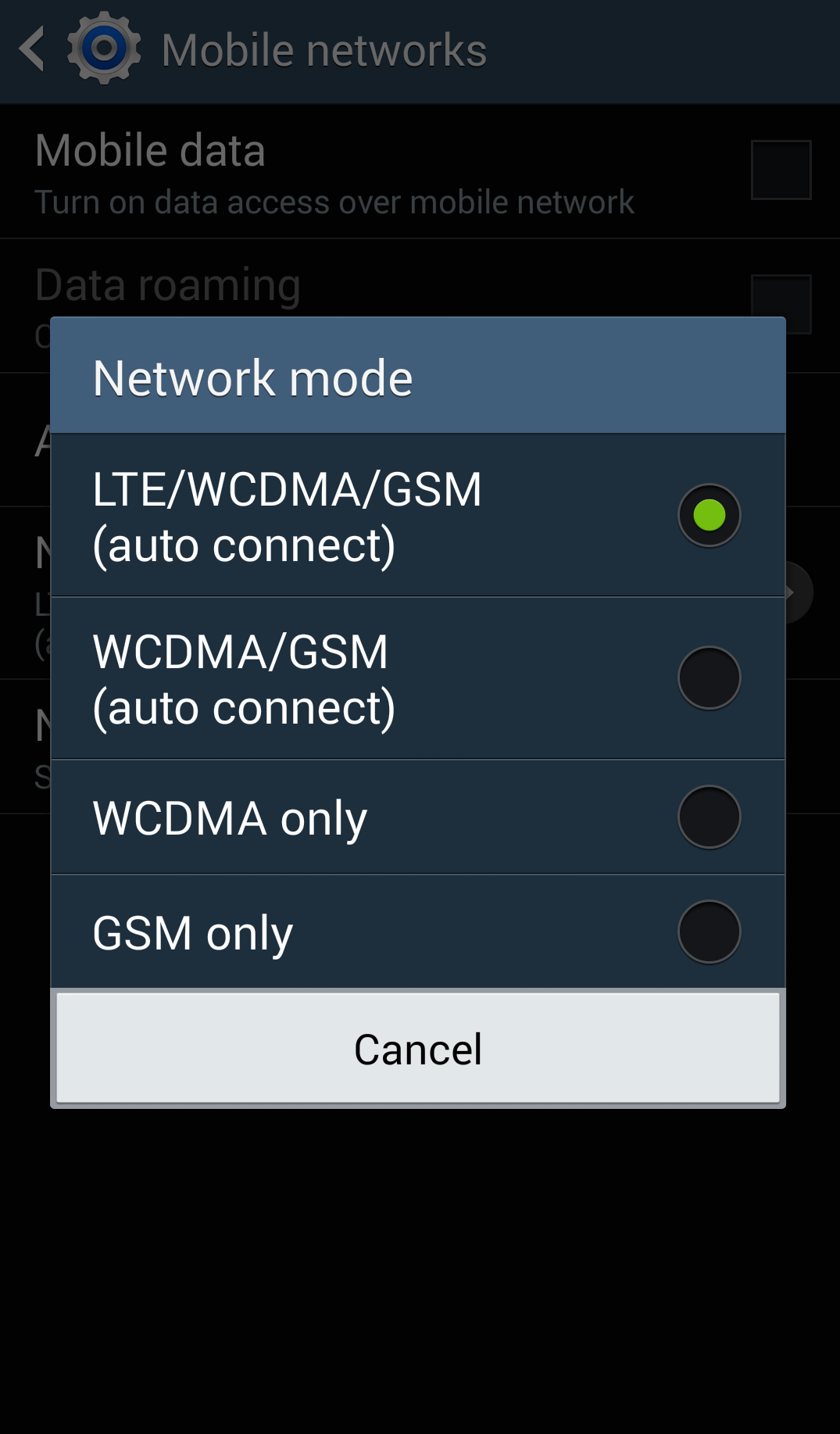This screenshot has width=840, height=1434.
Task: Switch network mode to GSM only
Action: tap(417, 932)
